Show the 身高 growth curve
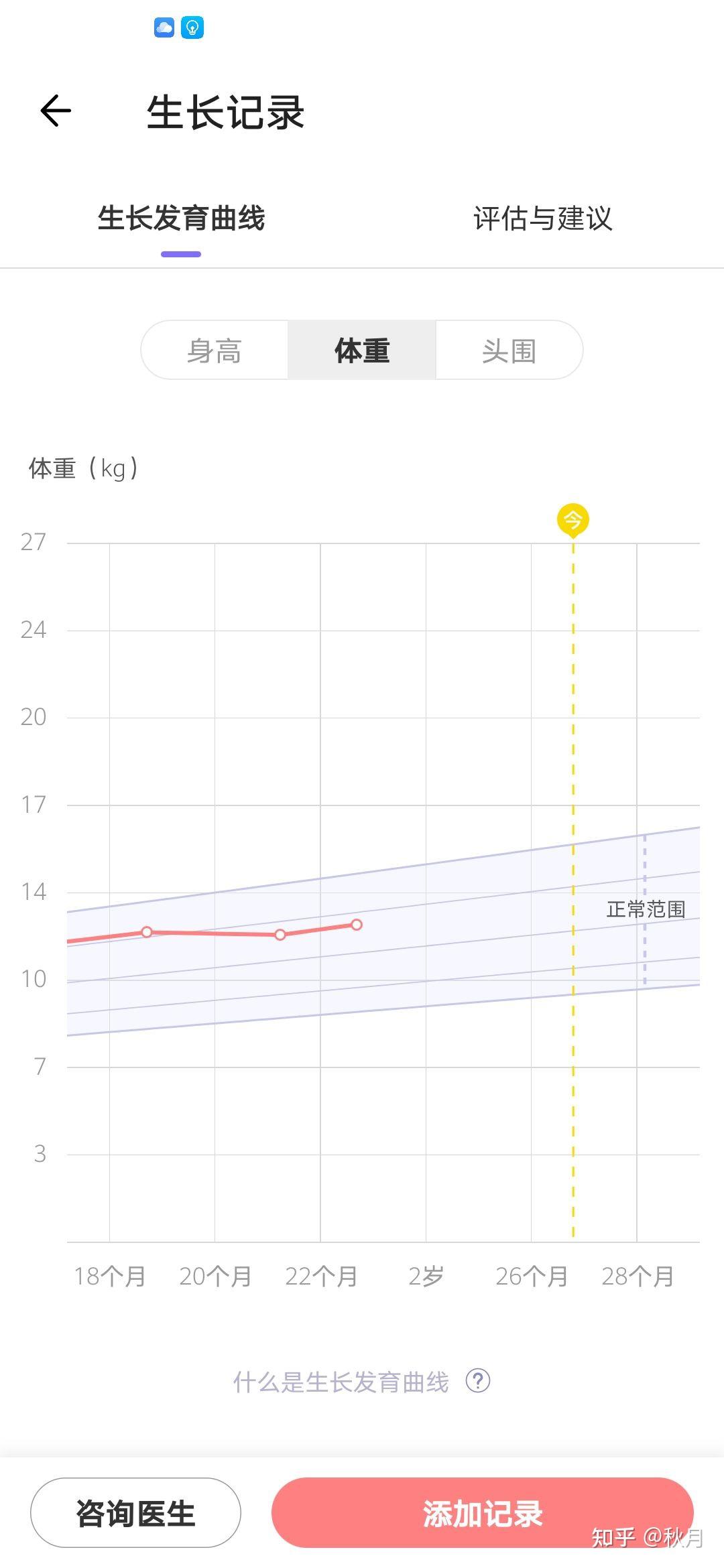This screenshot has width=724, height=1568. coord(215,350)
